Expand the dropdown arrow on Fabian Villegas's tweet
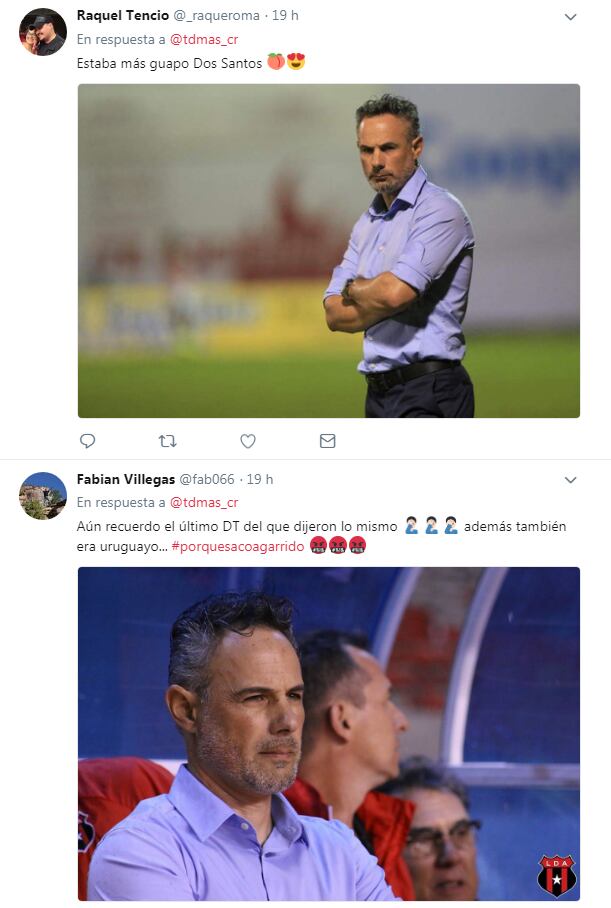Viewport: 611px width, 908px height. [x=570, y=480]
